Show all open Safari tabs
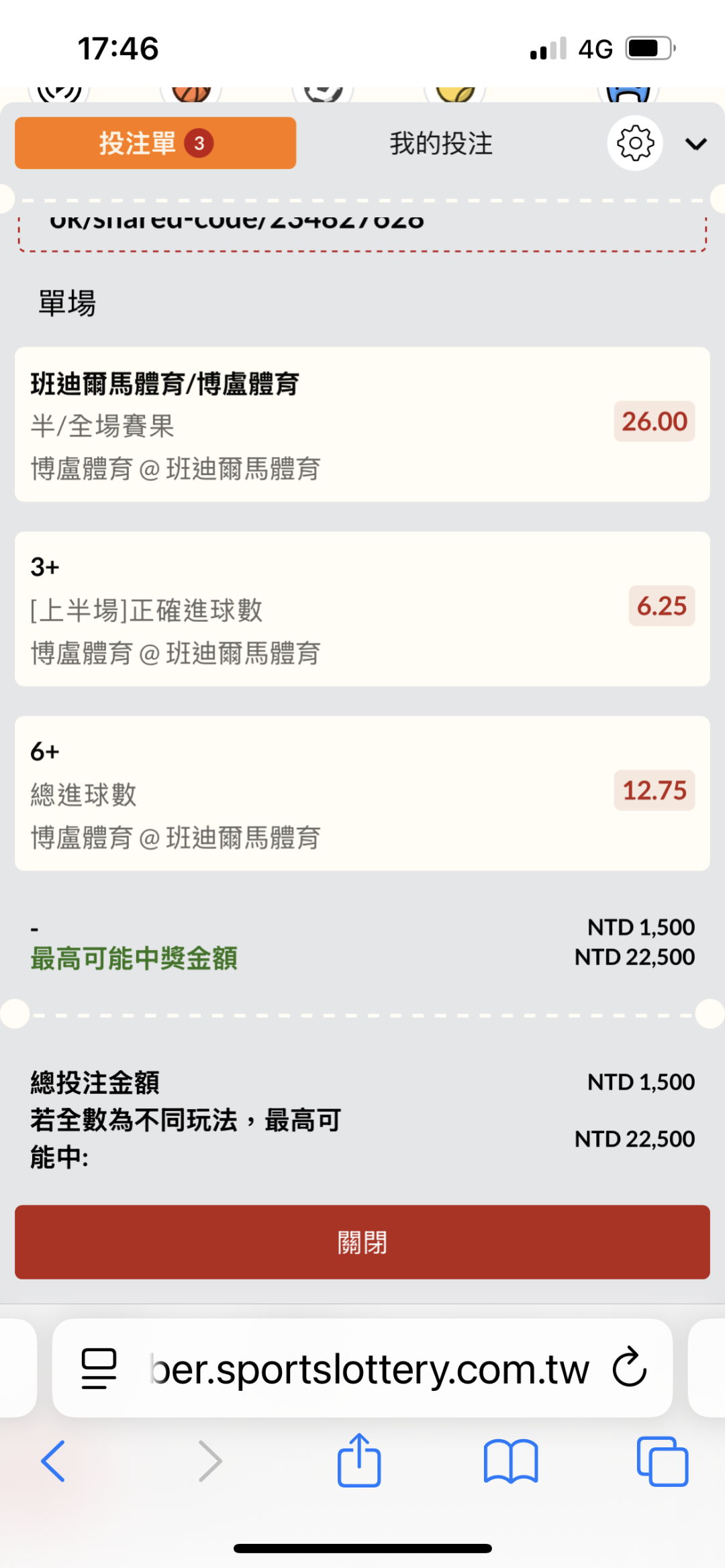 (662, 1461)
